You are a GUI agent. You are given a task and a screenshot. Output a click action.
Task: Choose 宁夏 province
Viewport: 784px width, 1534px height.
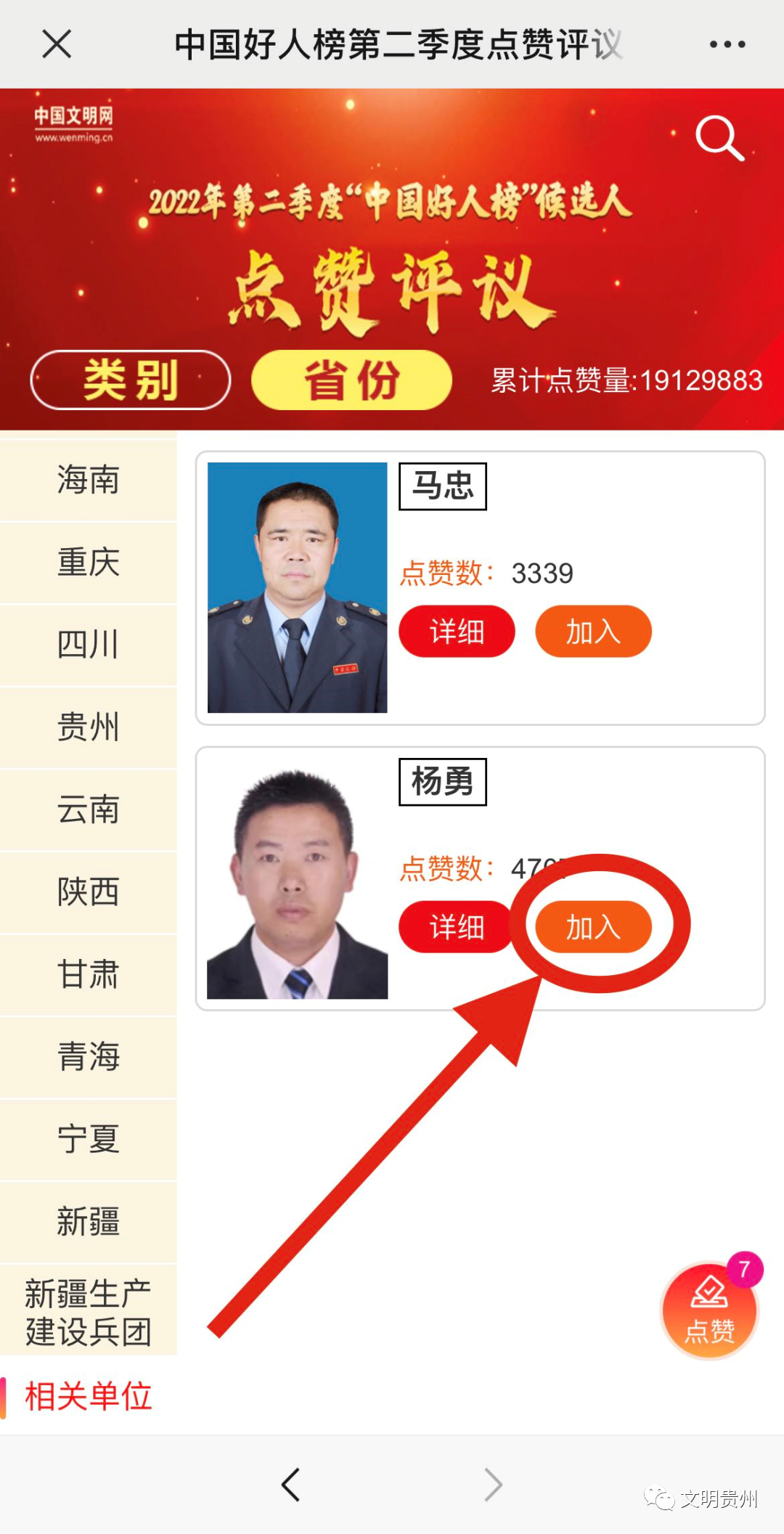tap(88, 1139)
